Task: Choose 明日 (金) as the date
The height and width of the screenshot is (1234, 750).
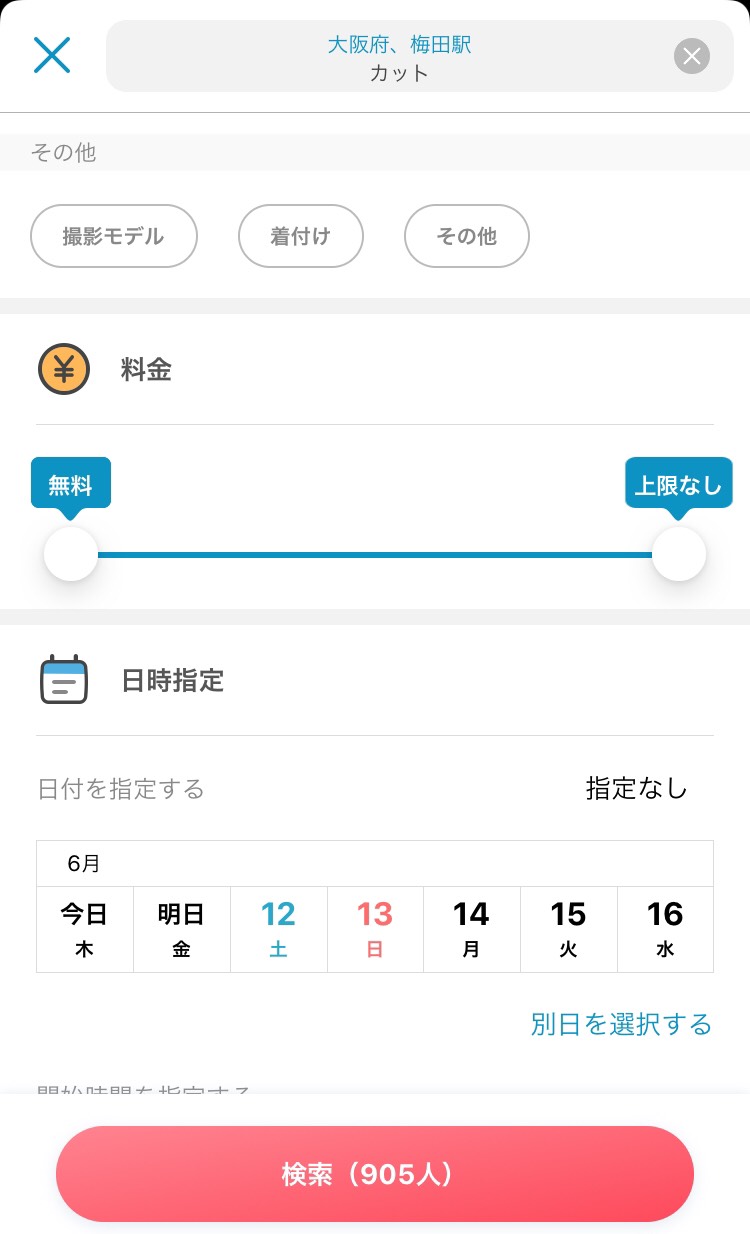Action: pos(182,929)
